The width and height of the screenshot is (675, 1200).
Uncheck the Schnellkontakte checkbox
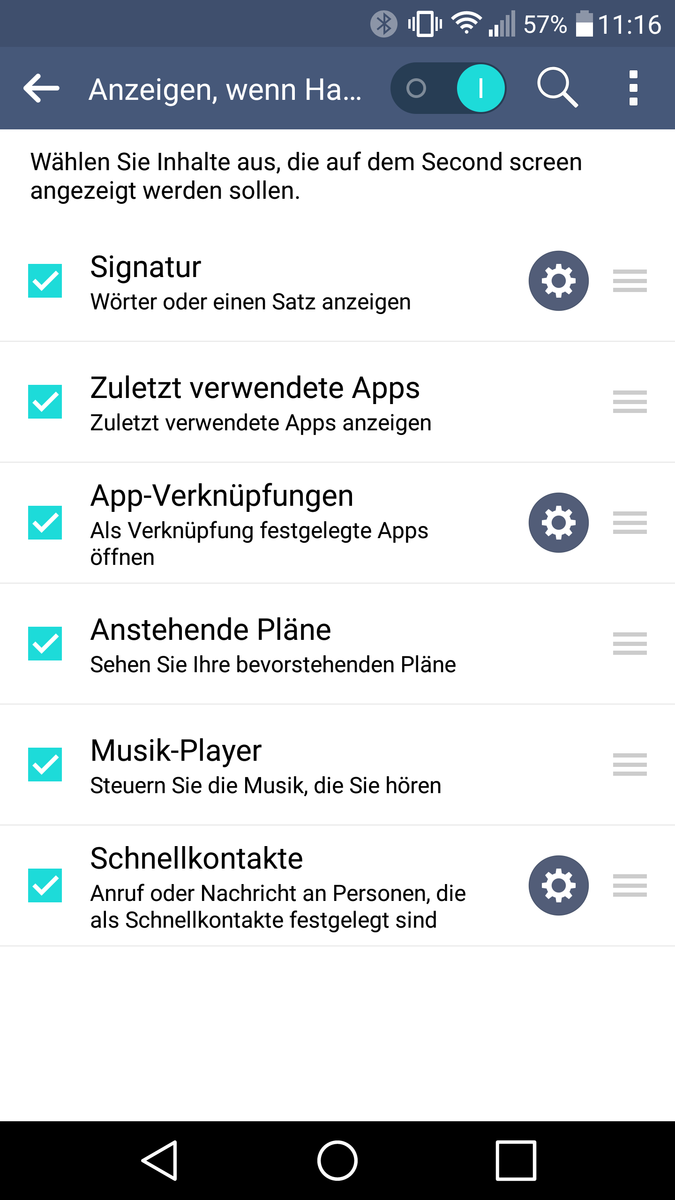pos(45,886)
